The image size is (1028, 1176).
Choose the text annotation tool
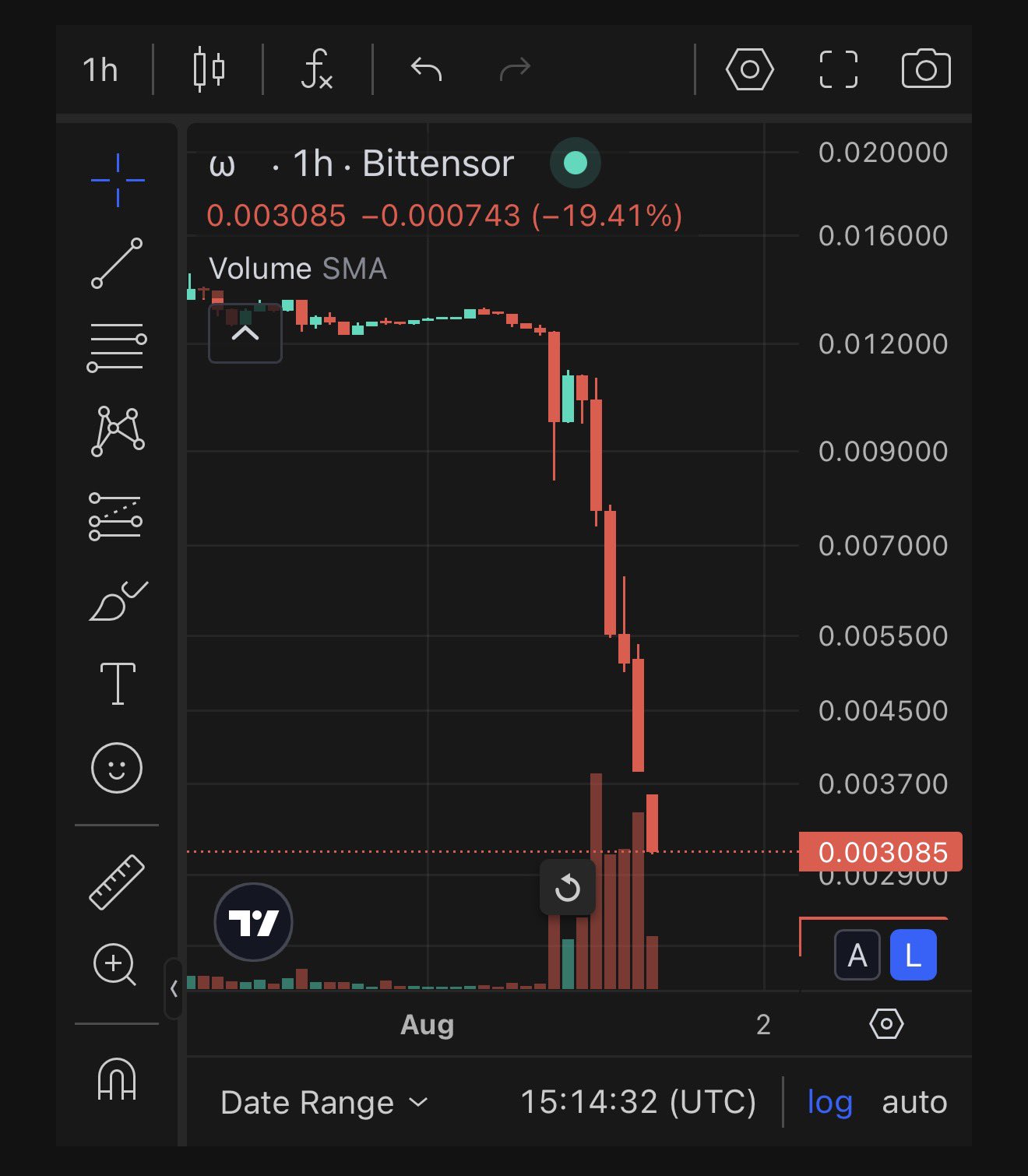[118, 684]
